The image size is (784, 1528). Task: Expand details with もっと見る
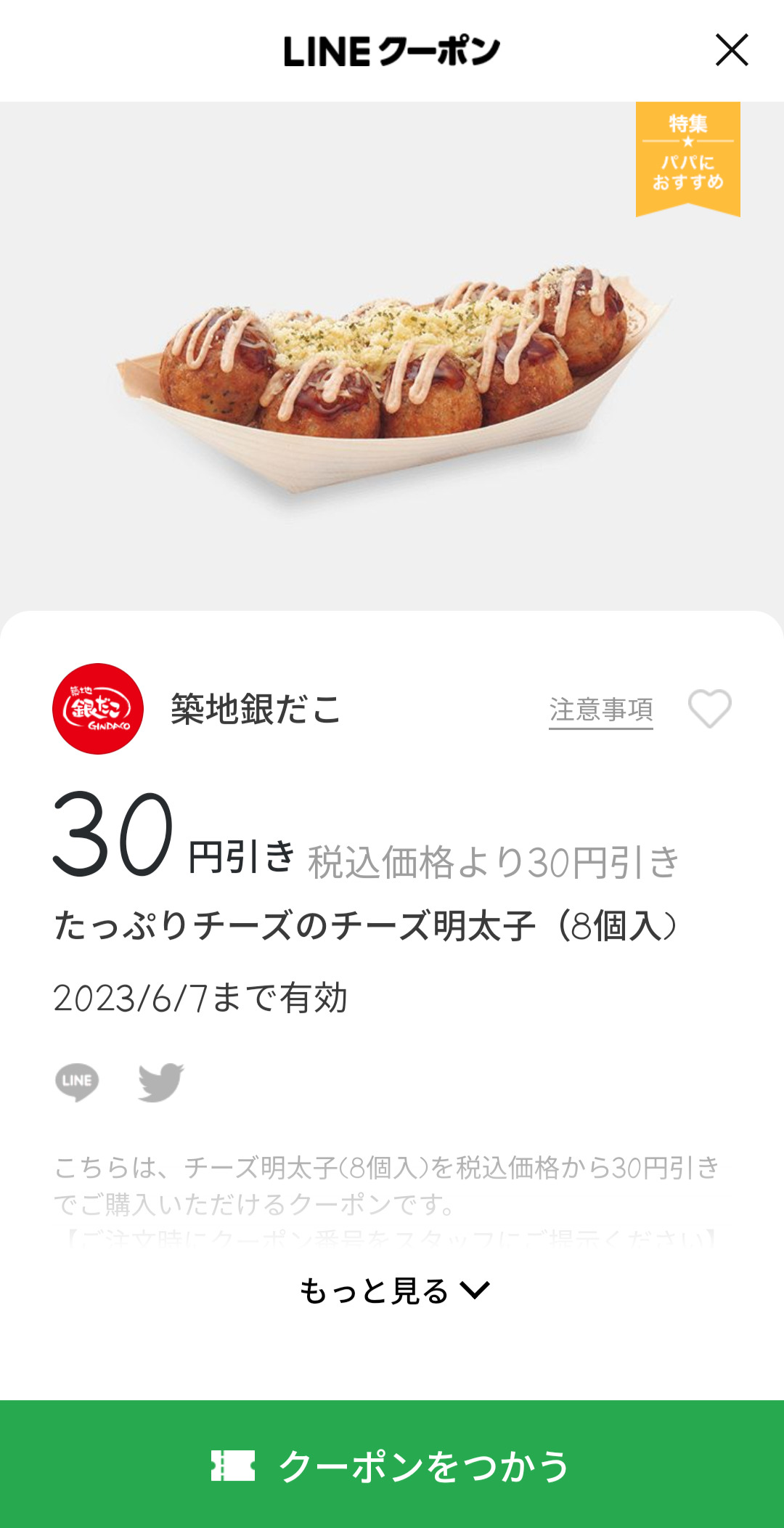coord(393,1291)
